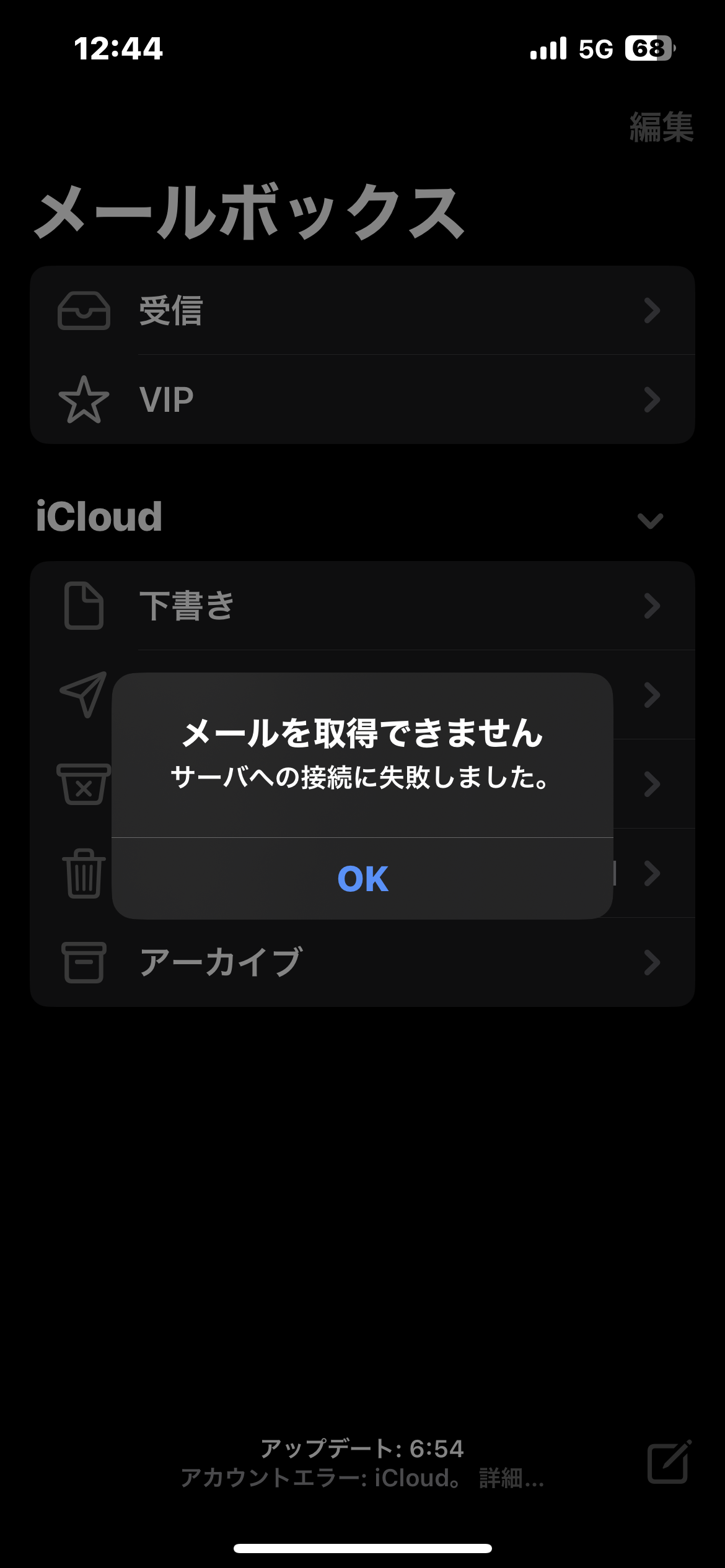
Task: Compose a new email
Action: pos(668,1463)
